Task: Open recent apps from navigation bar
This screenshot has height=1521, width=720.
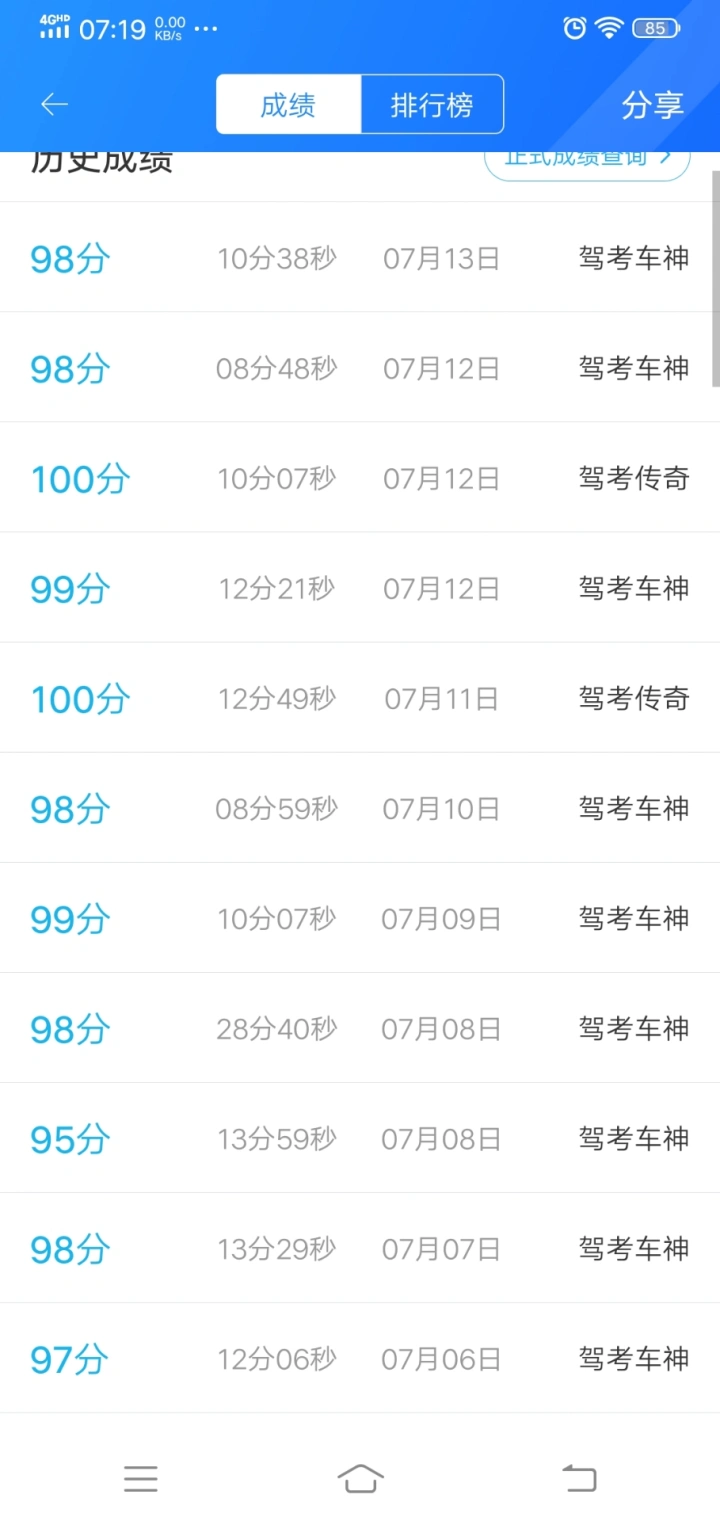Action: 141,1478
